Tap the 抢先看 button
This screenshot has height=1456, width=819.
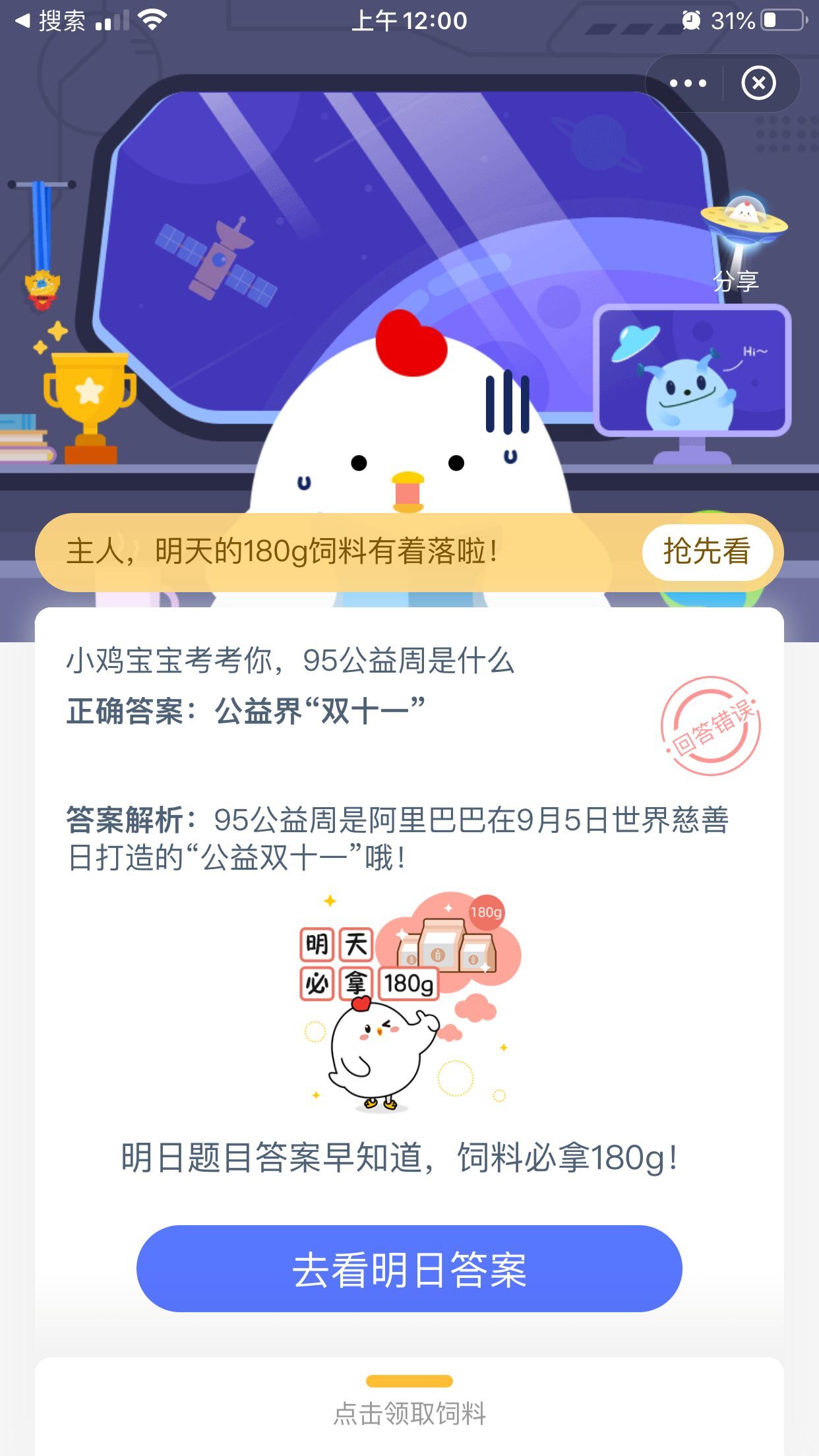pos(707,551)
